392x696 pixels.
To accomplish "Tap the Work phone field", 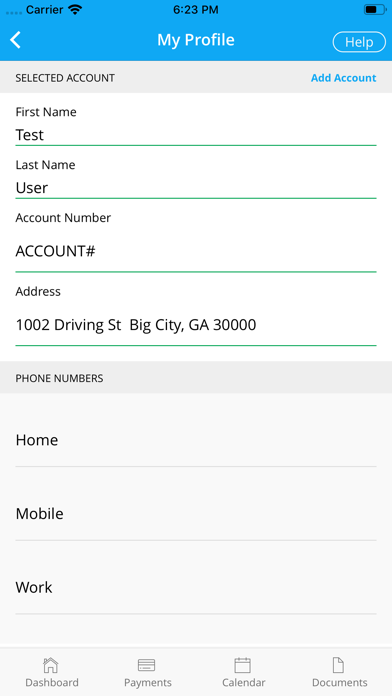I will [x=196, y=587].
